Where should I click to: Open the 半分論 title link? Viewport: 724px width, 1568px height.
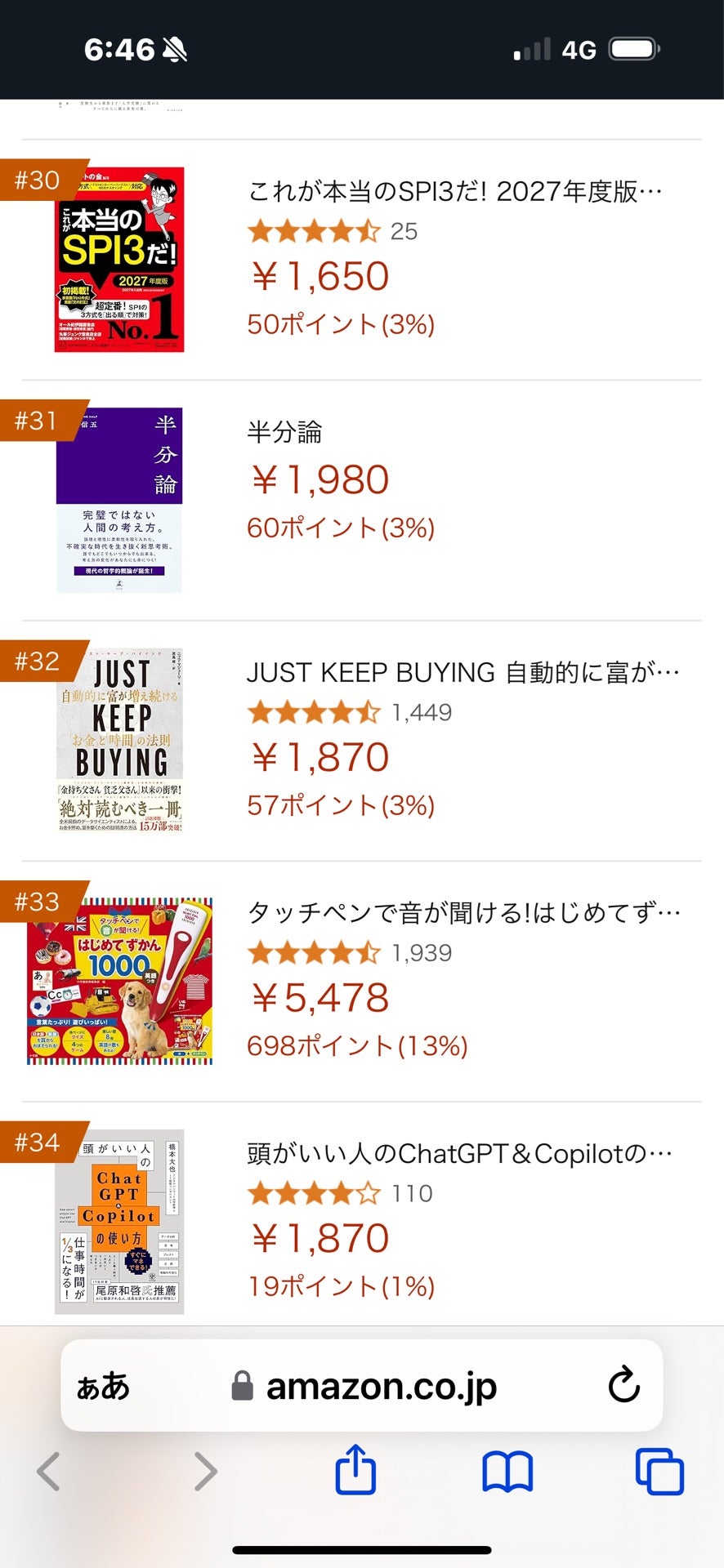284,432
